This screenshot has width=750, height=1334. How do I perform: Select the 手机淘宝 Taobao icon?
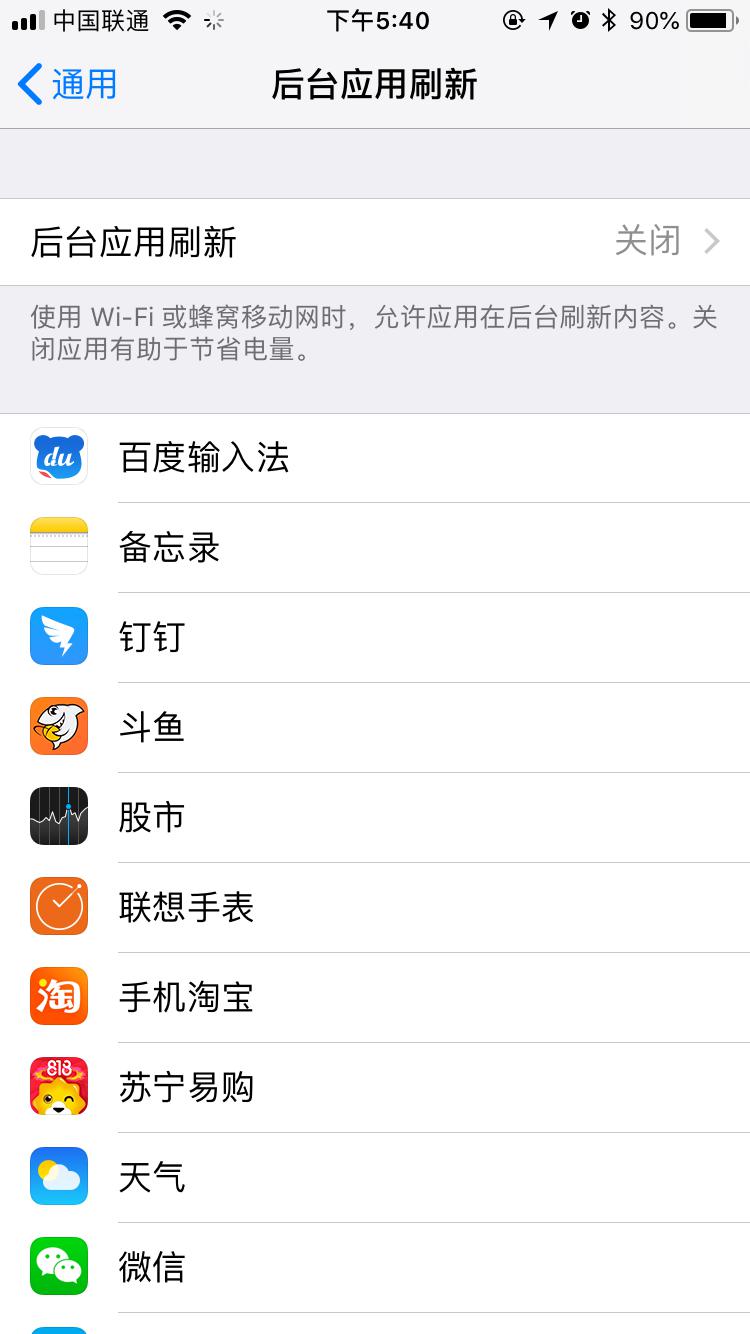point(58,996)
